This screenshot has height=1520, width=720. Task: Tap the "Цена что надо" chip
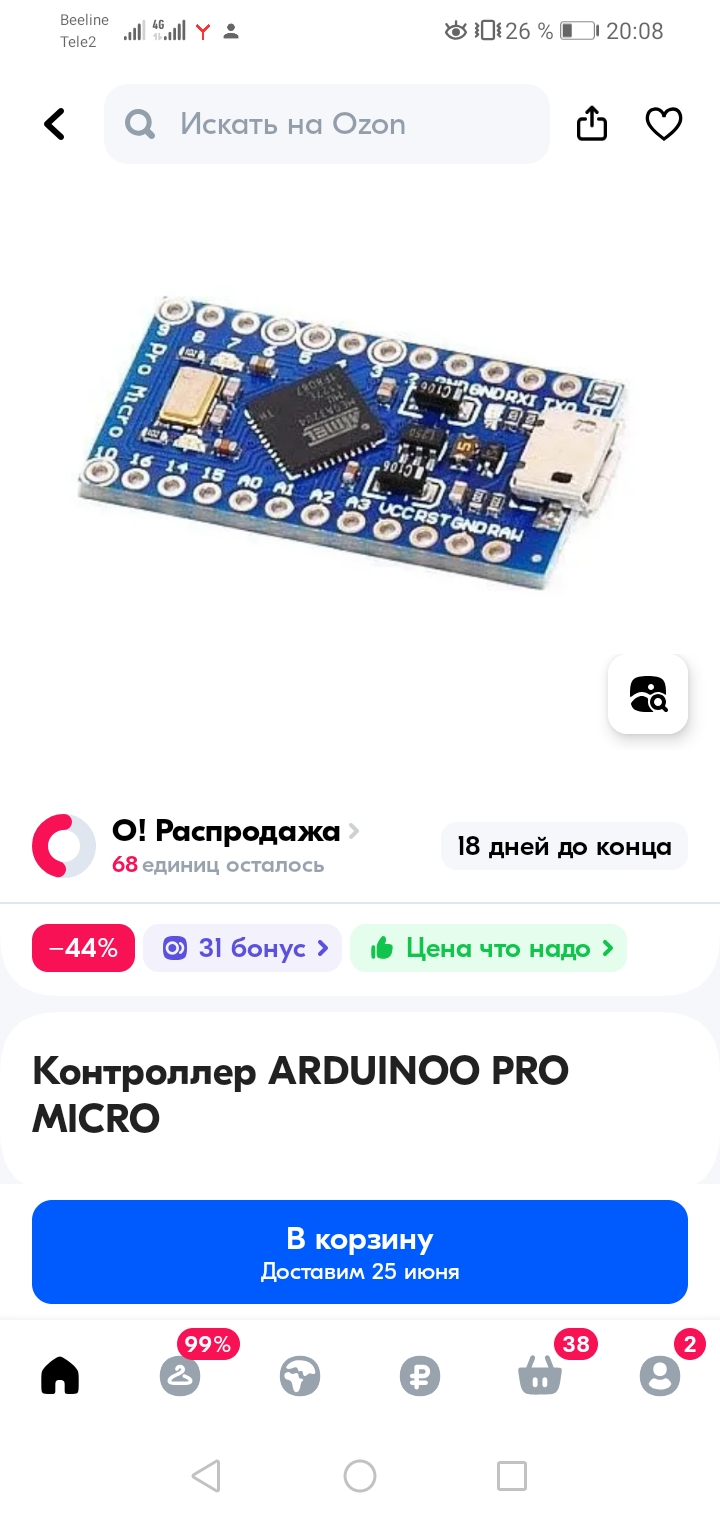click(488, 948)
